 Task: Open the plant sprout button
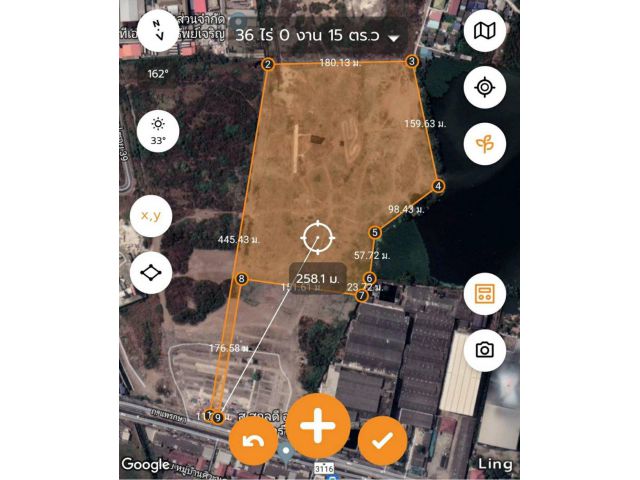point(485,145)
